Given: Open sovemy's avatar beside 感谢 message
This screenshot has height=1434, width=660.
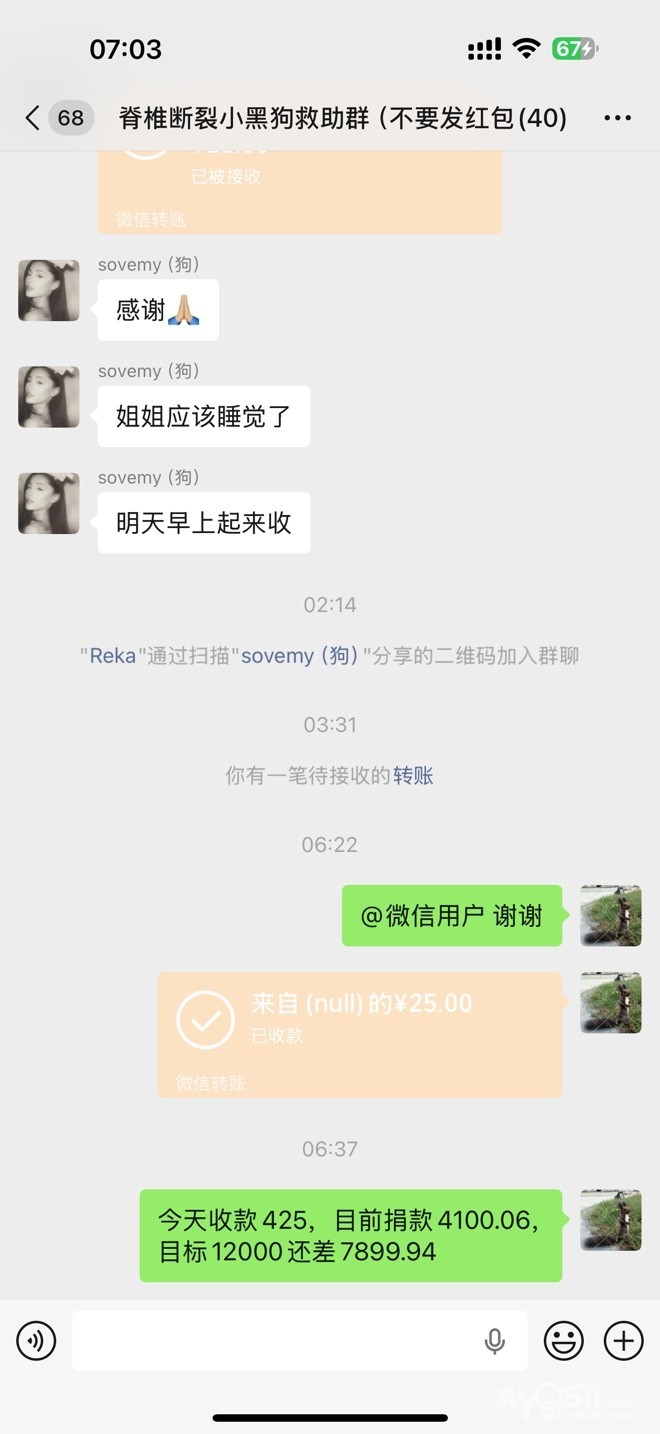Looking at the screenshot, I should click(49, 291).
